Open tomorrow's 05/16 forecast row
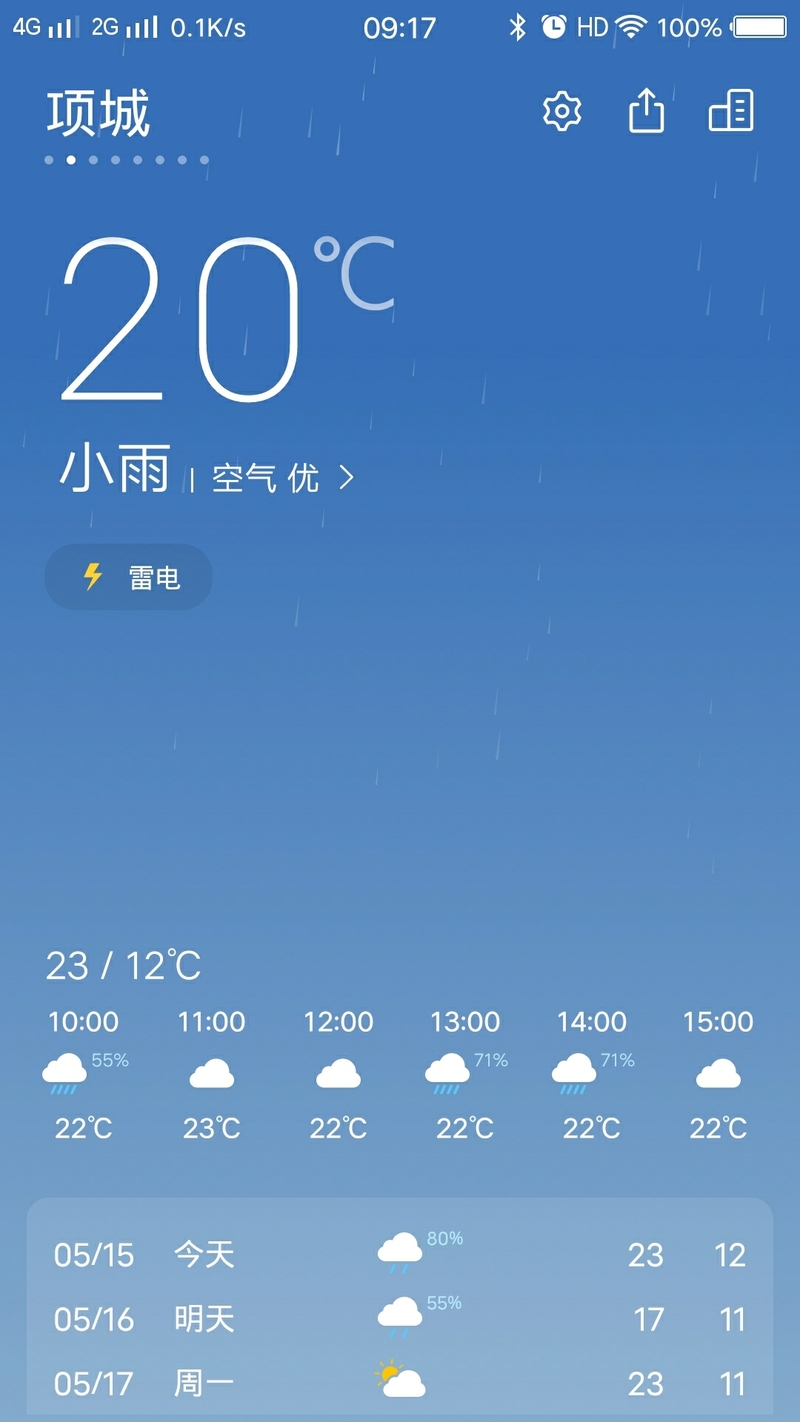This screenshot has width=800, height=1422. 400,1319
